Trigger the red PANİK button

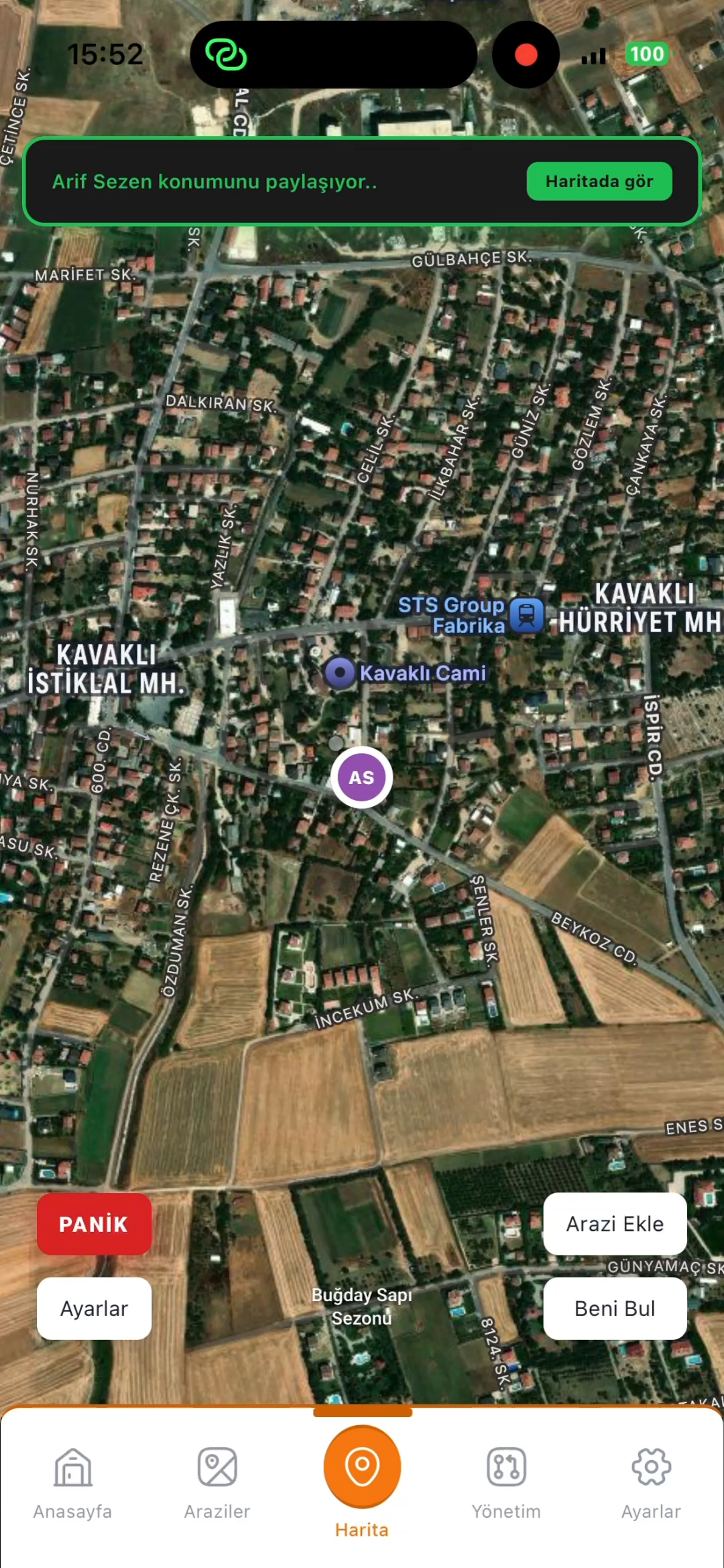click(94, 1224)
